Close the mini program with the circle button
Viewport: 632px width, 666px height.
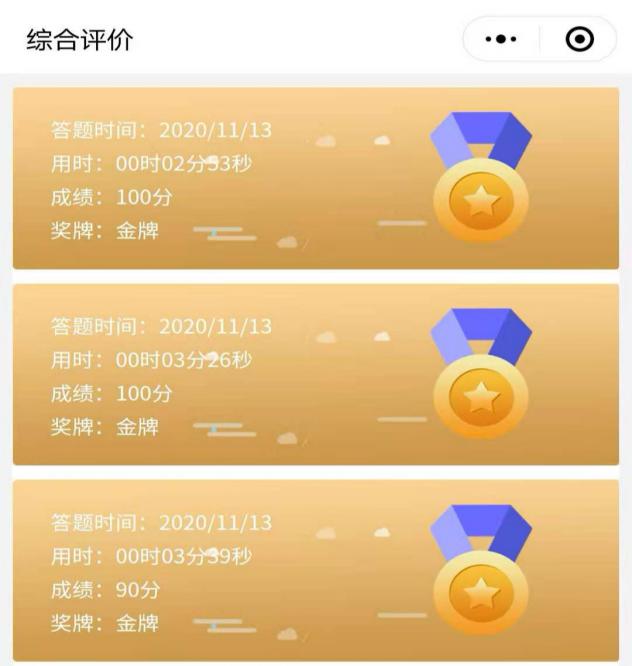pyautogui.click(x=579, y=39)
